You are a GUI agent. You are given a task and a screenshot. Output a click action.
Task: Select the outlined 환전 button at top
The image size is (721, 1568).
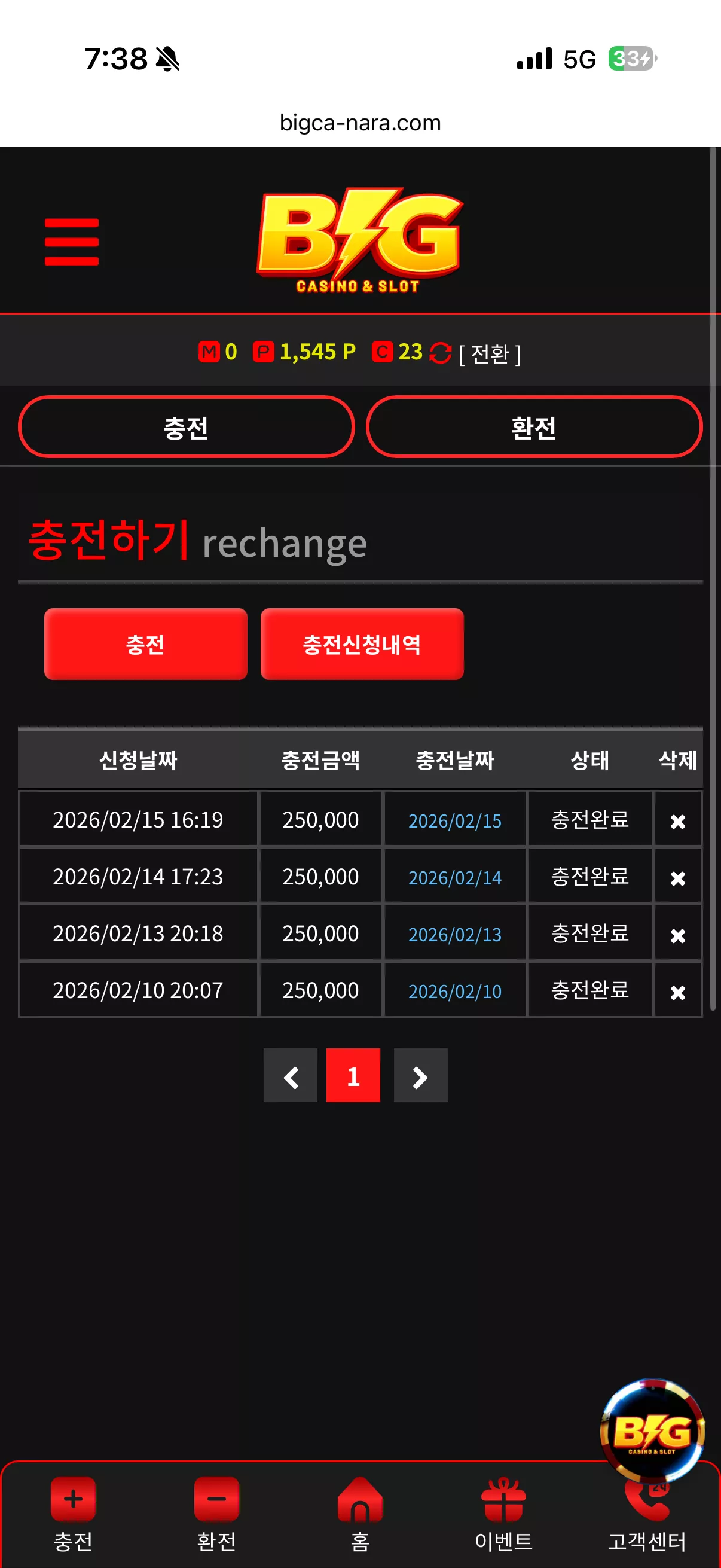534,427
